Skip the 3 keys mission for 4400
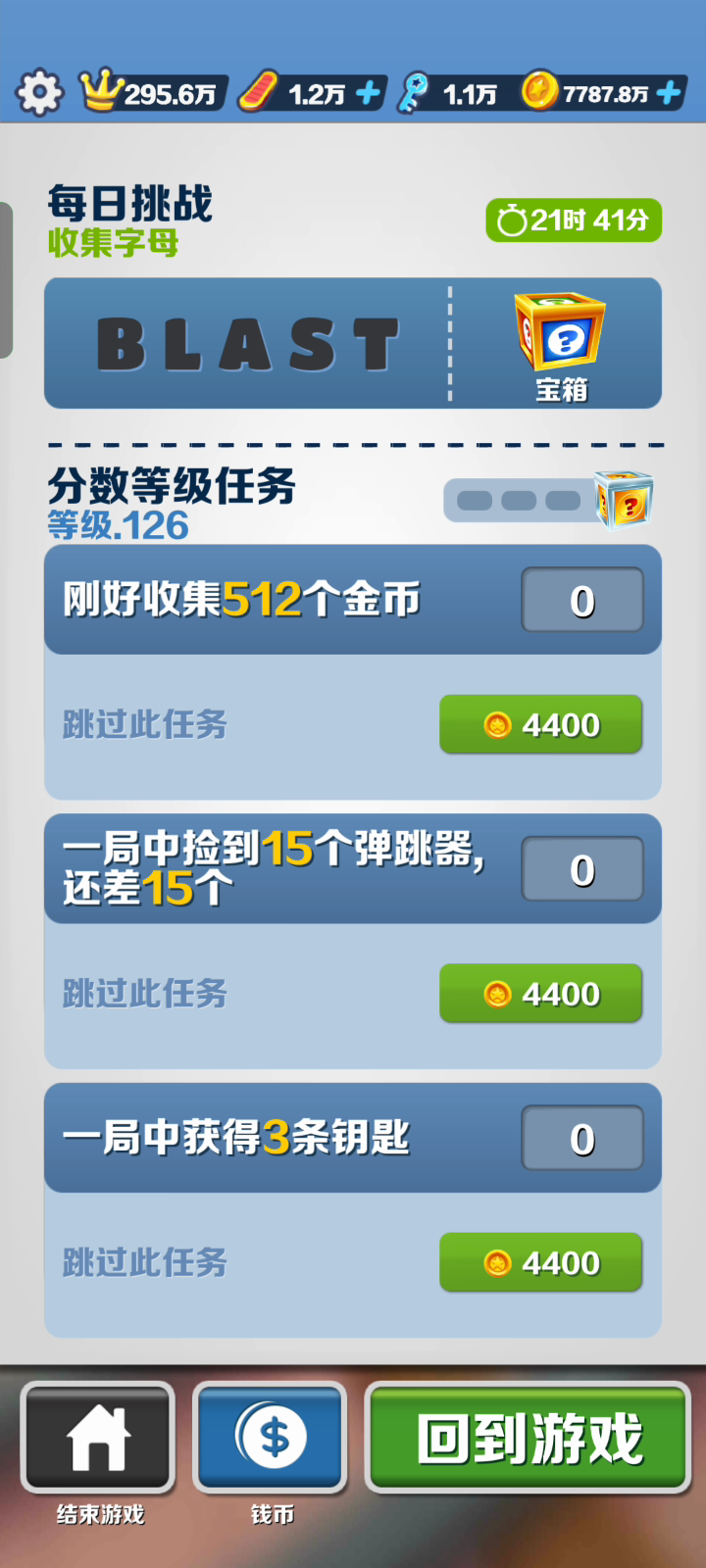 (540, 1262)
